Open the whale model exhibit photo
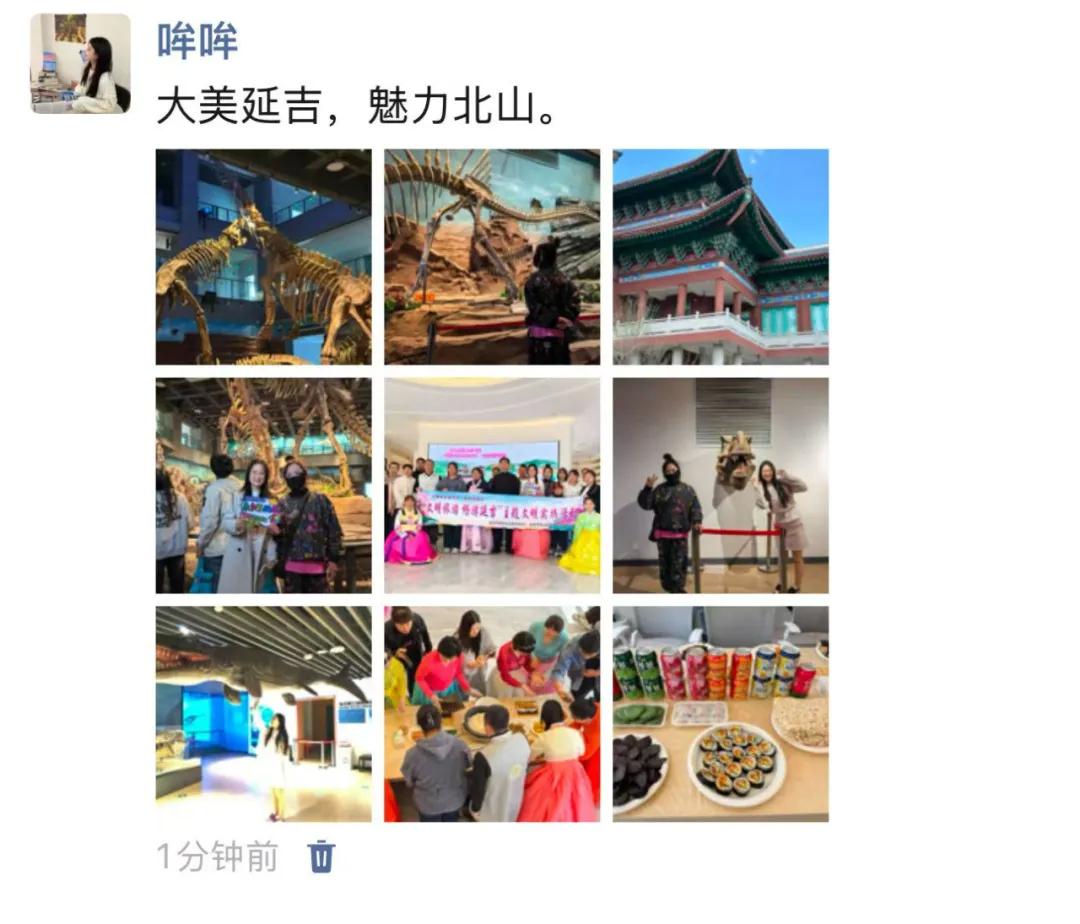The height and width of the screenshot is (924, 1080). pyautogui.click(x=263, y=714)
